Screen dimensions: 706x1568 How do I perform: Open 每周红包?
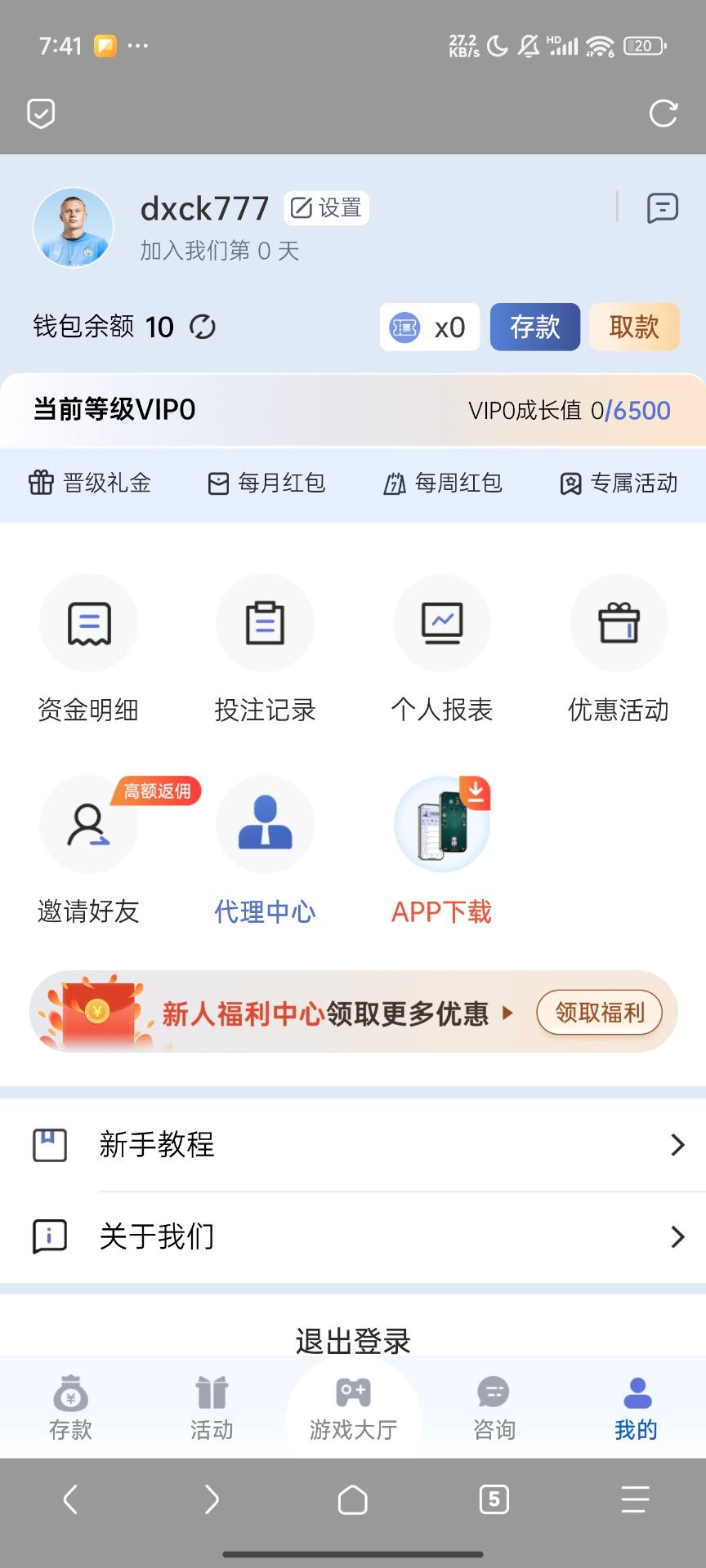coord(443,483)
